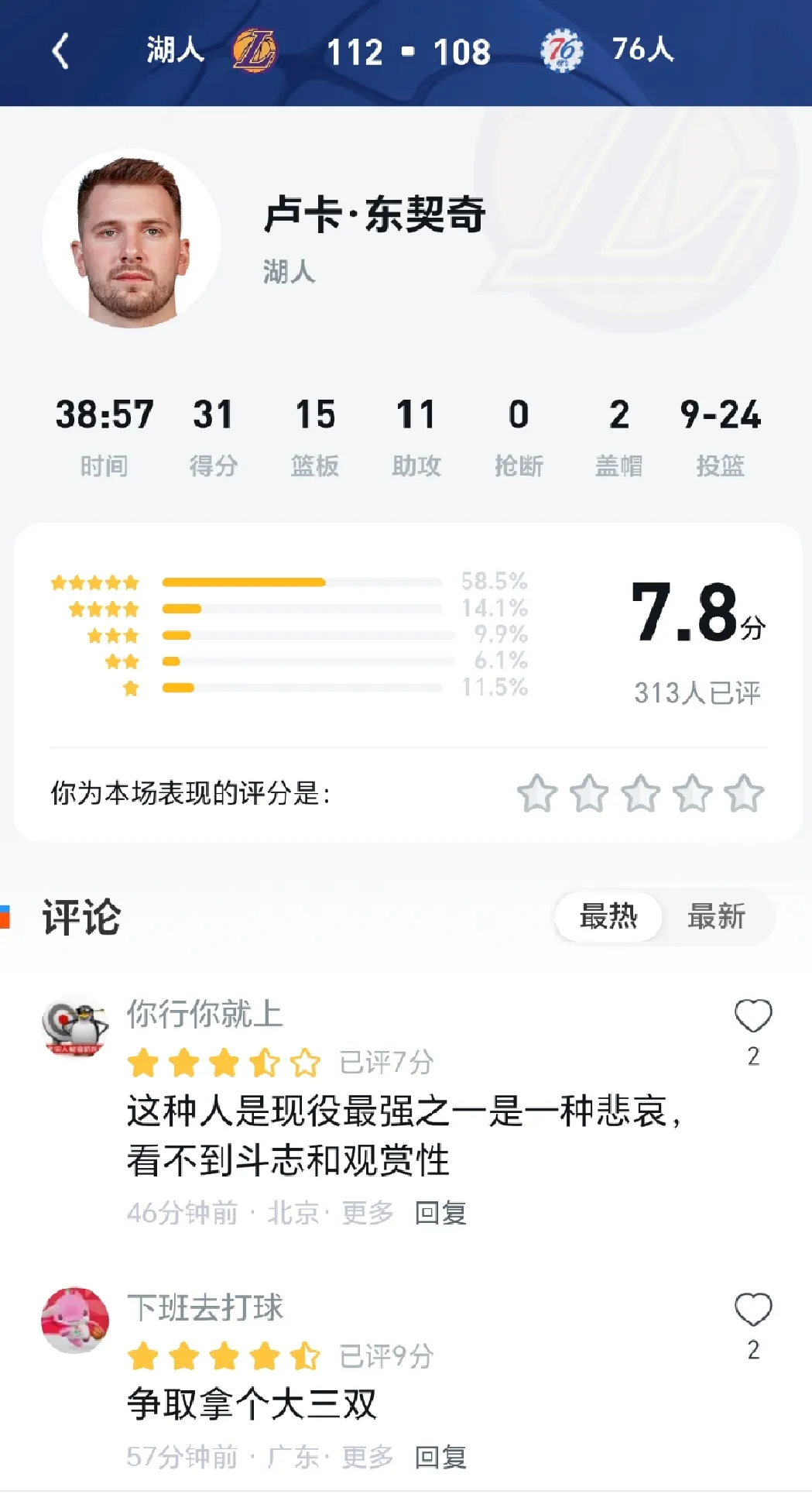This screenshot has width=812, height=1501.
Task: Open the 76ers team logo
Action: 563,51
